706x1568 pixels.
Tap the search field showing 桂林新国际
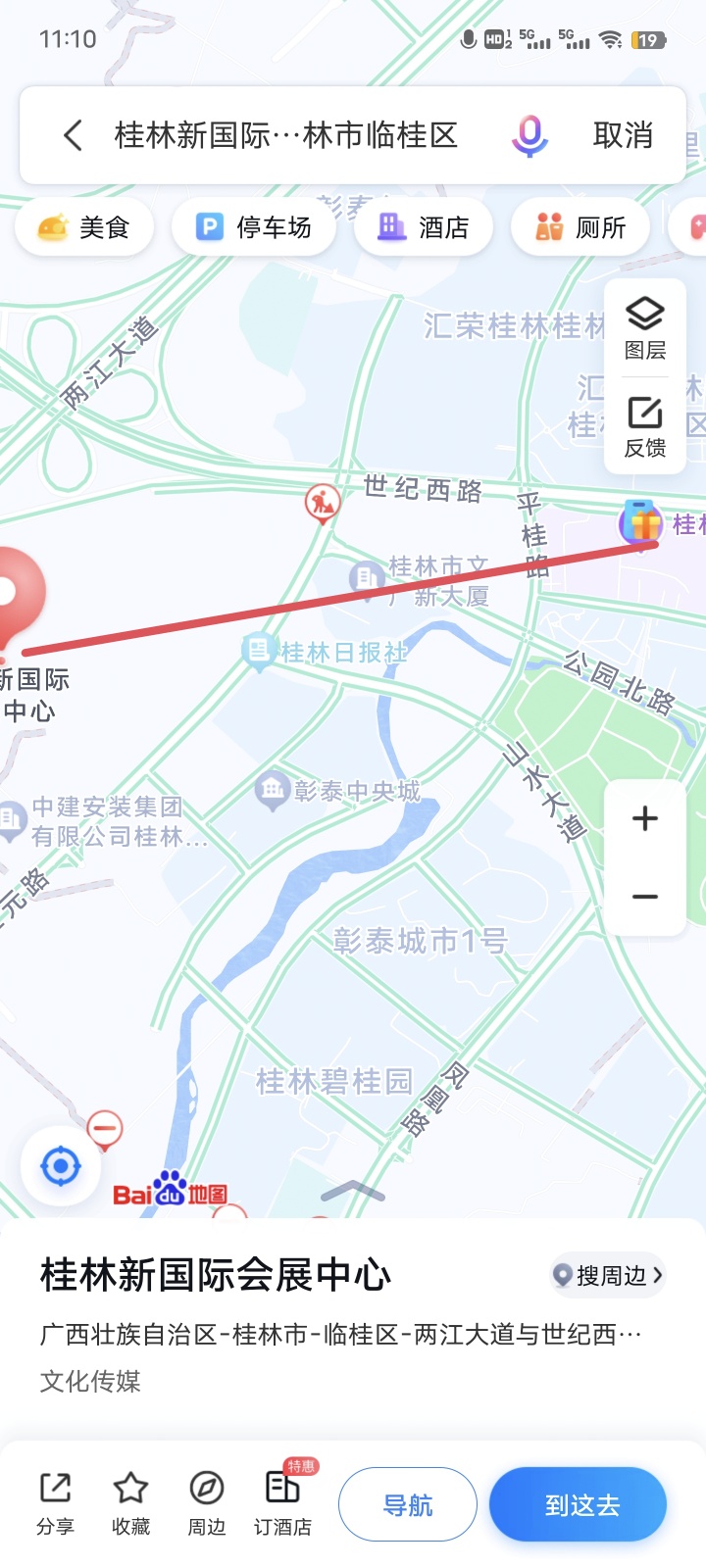[286, 135]
